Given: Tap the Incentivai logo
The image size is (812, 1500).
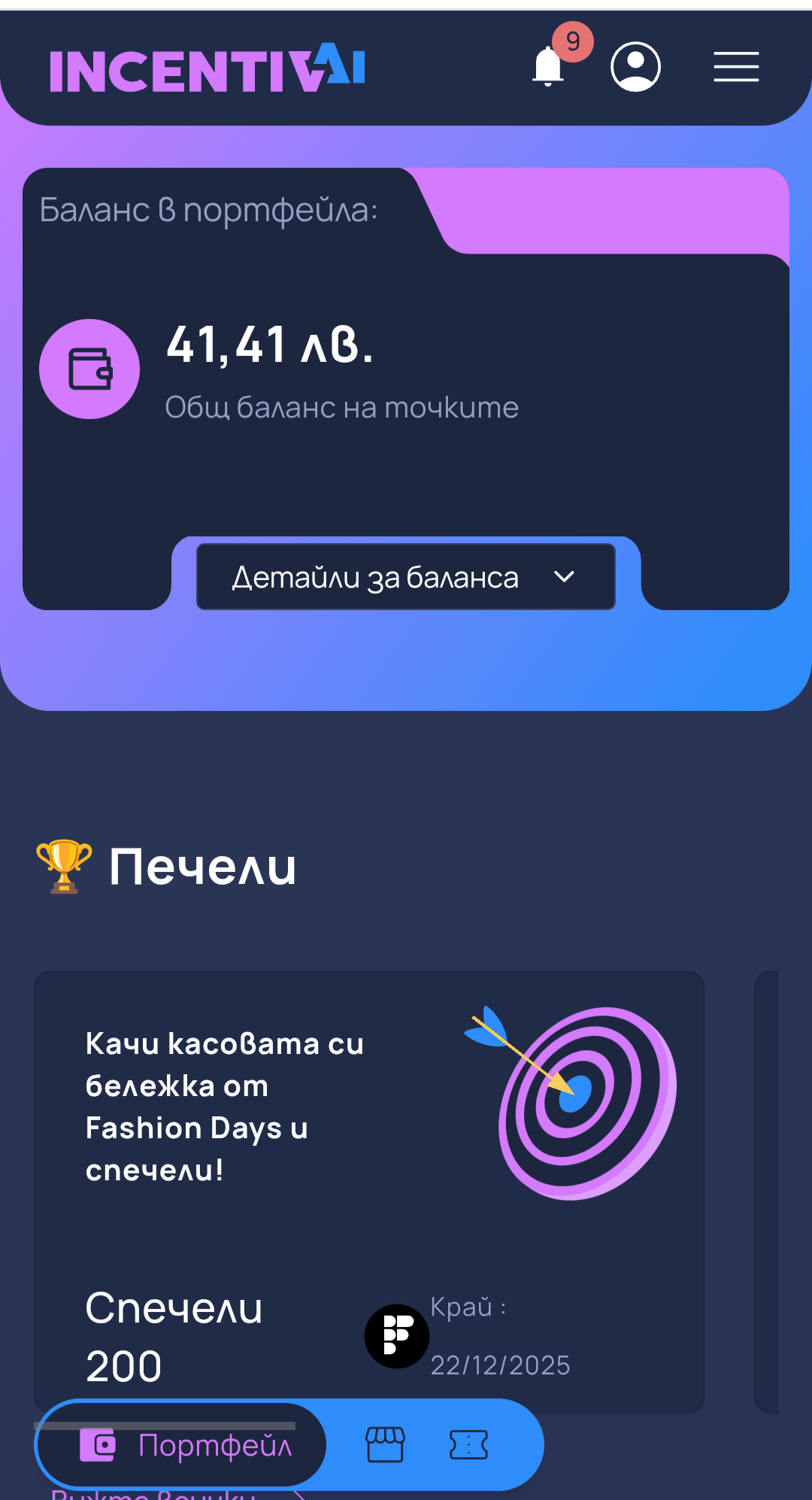Looking at the screenshot, I should pos(208,69).
